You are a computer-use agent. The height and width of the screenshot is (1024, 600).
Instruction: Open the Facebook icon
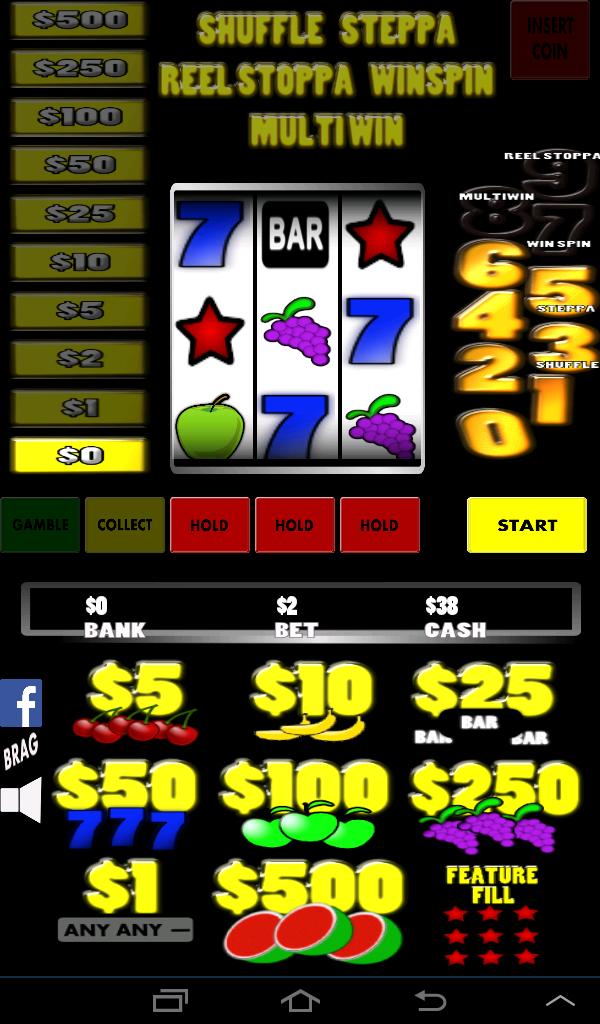tap(20, 703)
